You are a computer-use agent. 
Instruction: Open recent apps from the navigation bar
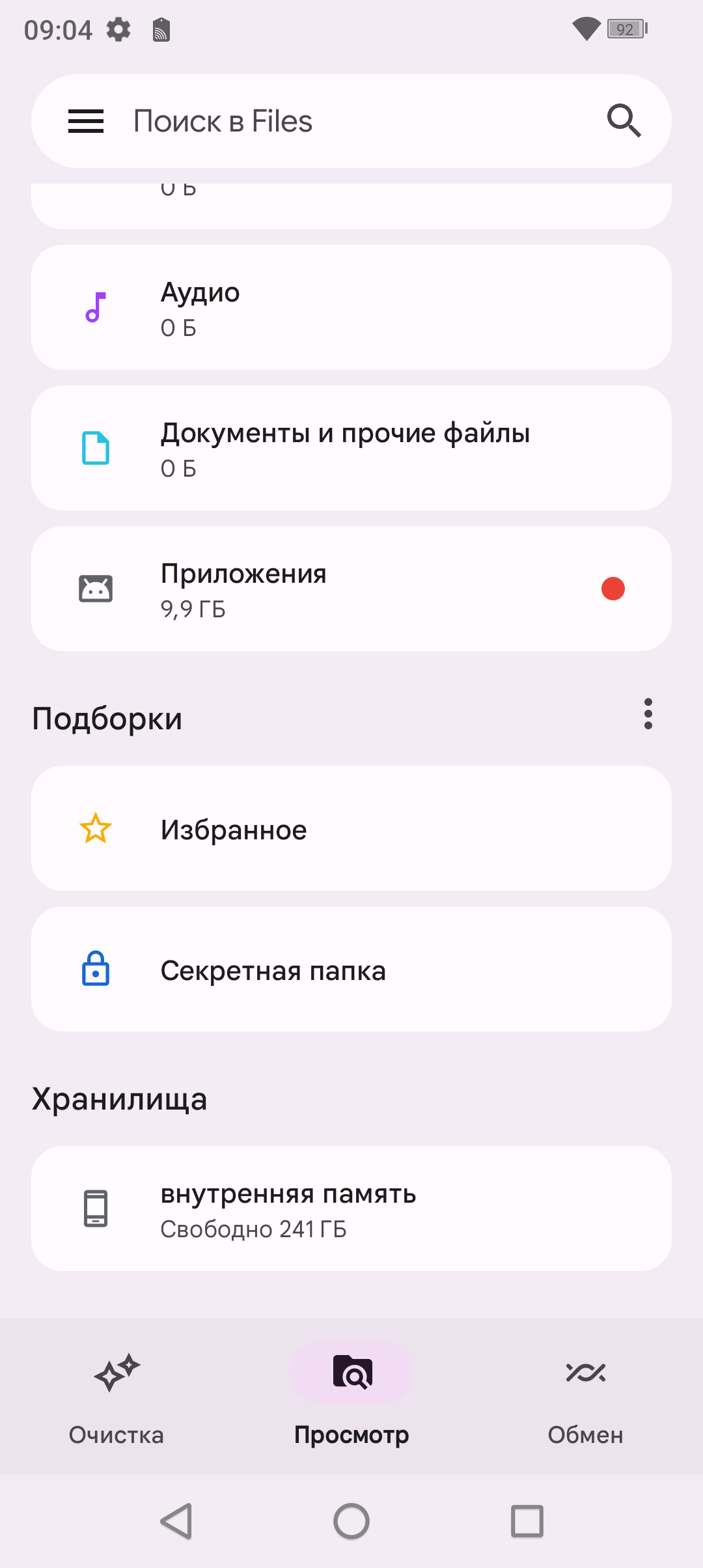point(527,1521)
